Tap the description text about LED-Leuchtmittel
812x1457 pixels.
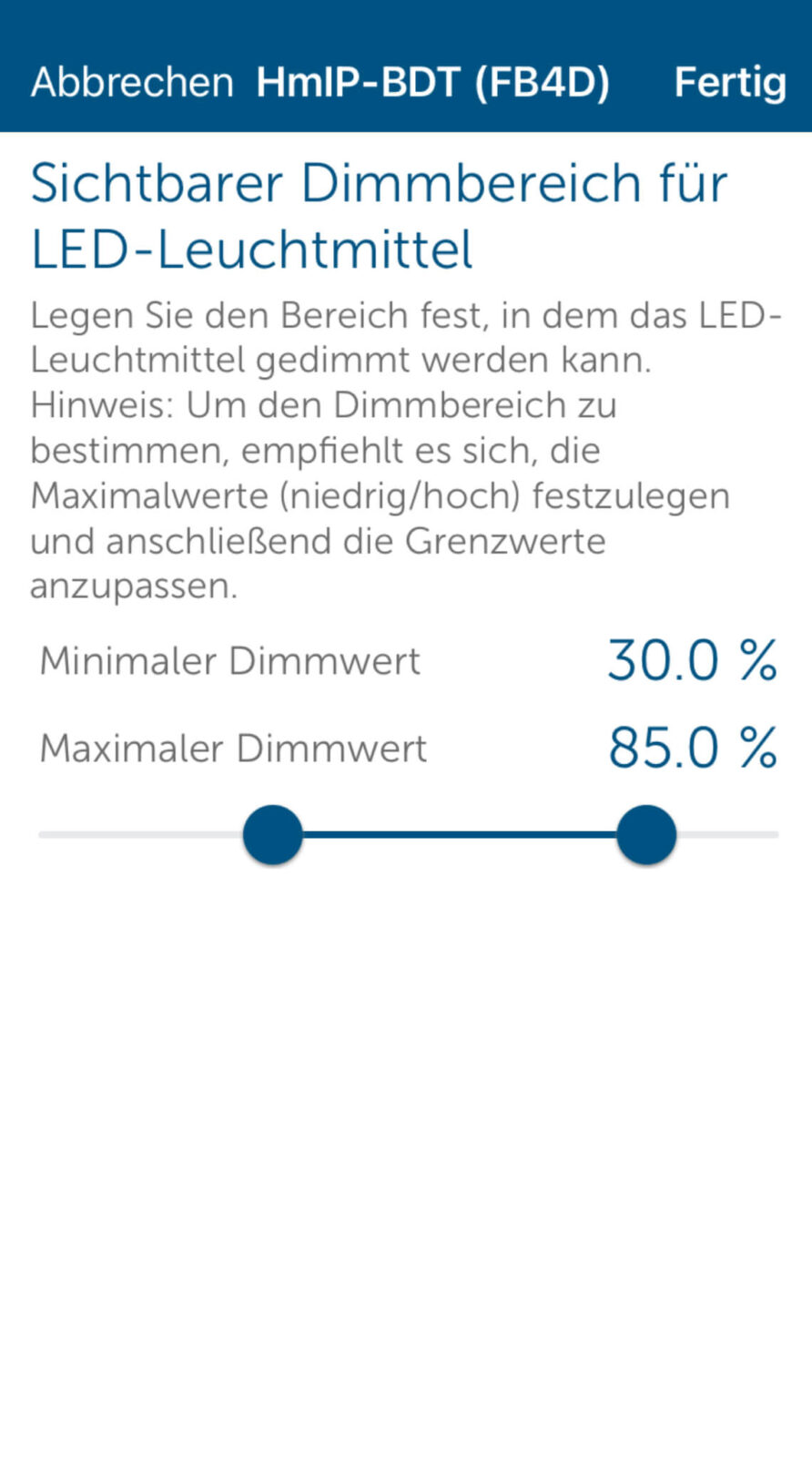382,446
